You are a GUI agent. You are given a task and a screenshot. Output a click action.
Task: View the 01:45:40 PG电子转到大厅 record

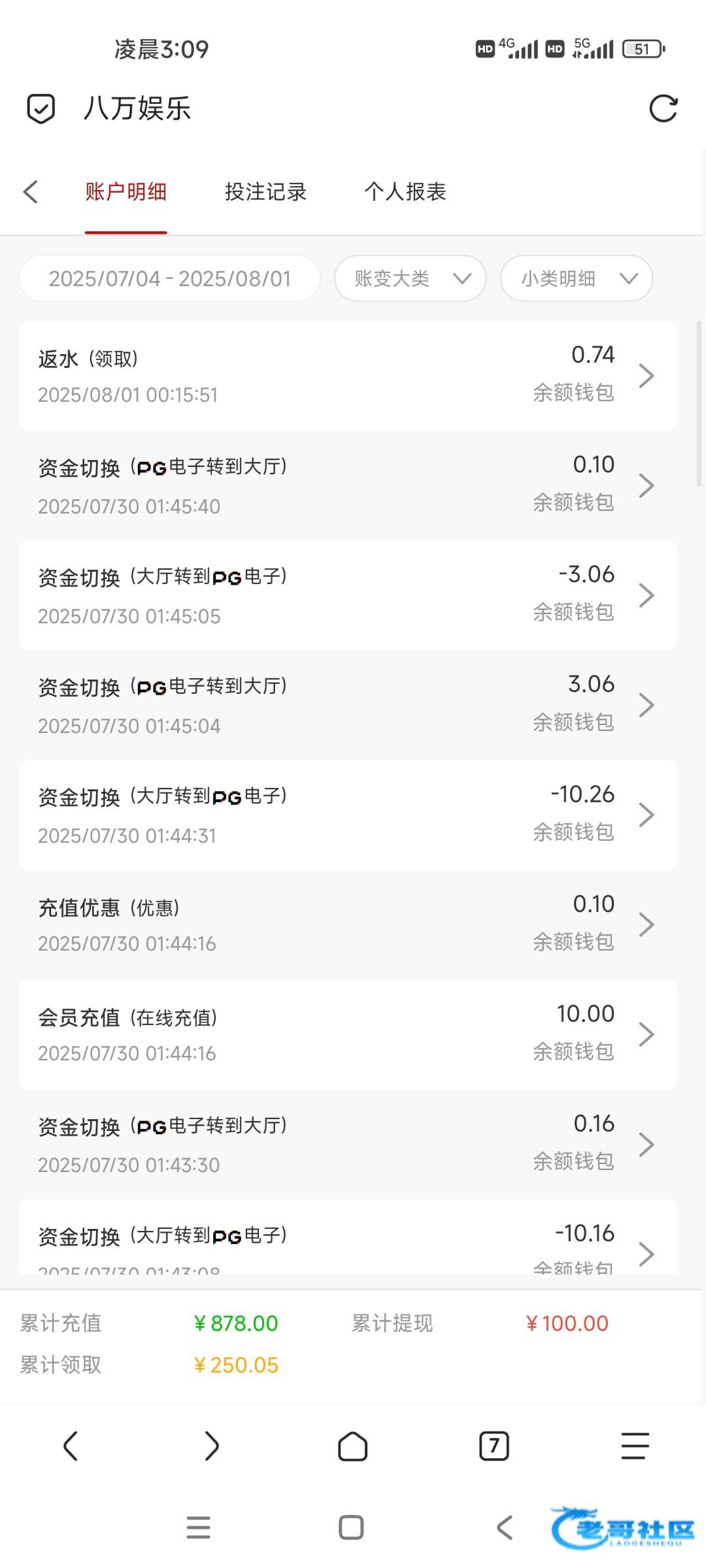(348, 485)
